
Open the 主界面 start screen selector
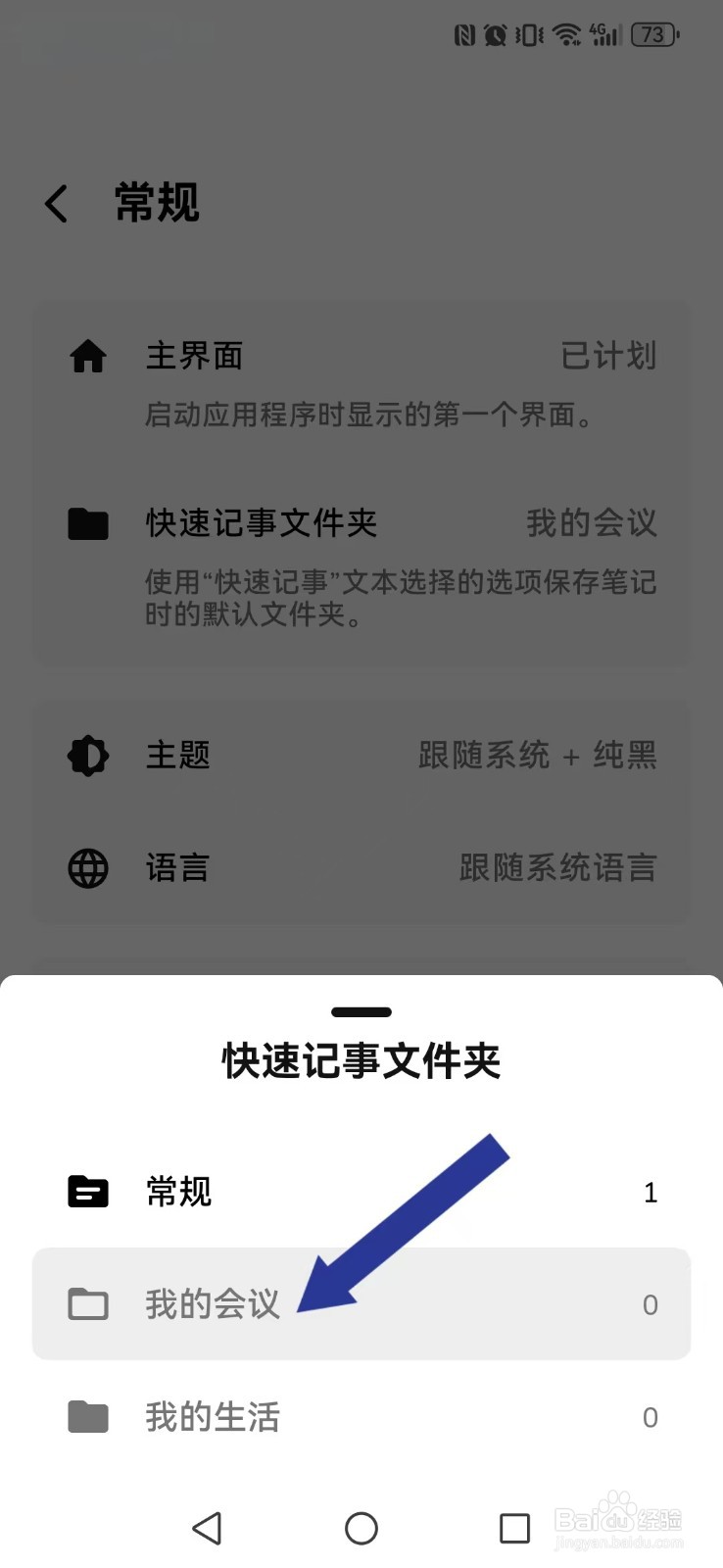(361, 357)
